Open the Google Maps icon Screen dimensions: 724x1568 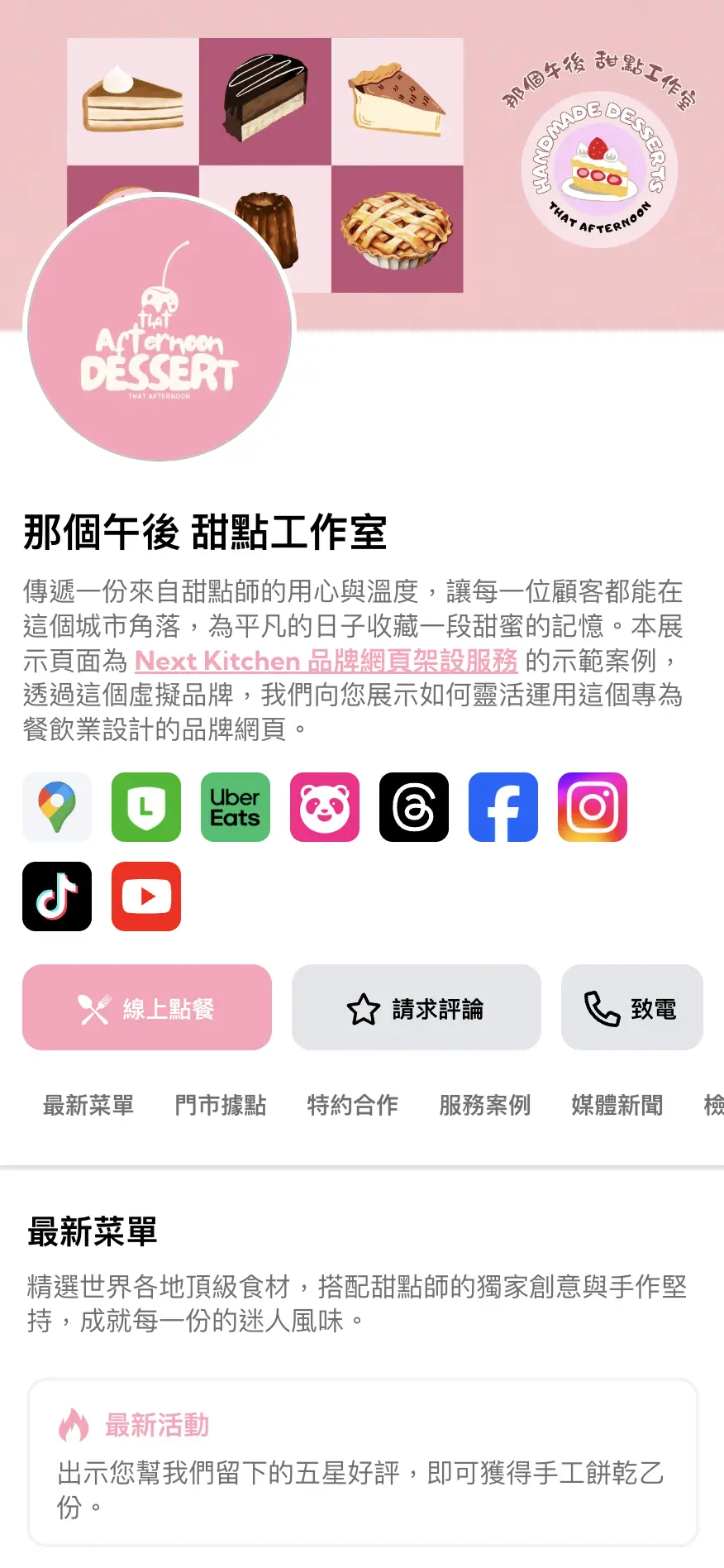click(56, 807)
